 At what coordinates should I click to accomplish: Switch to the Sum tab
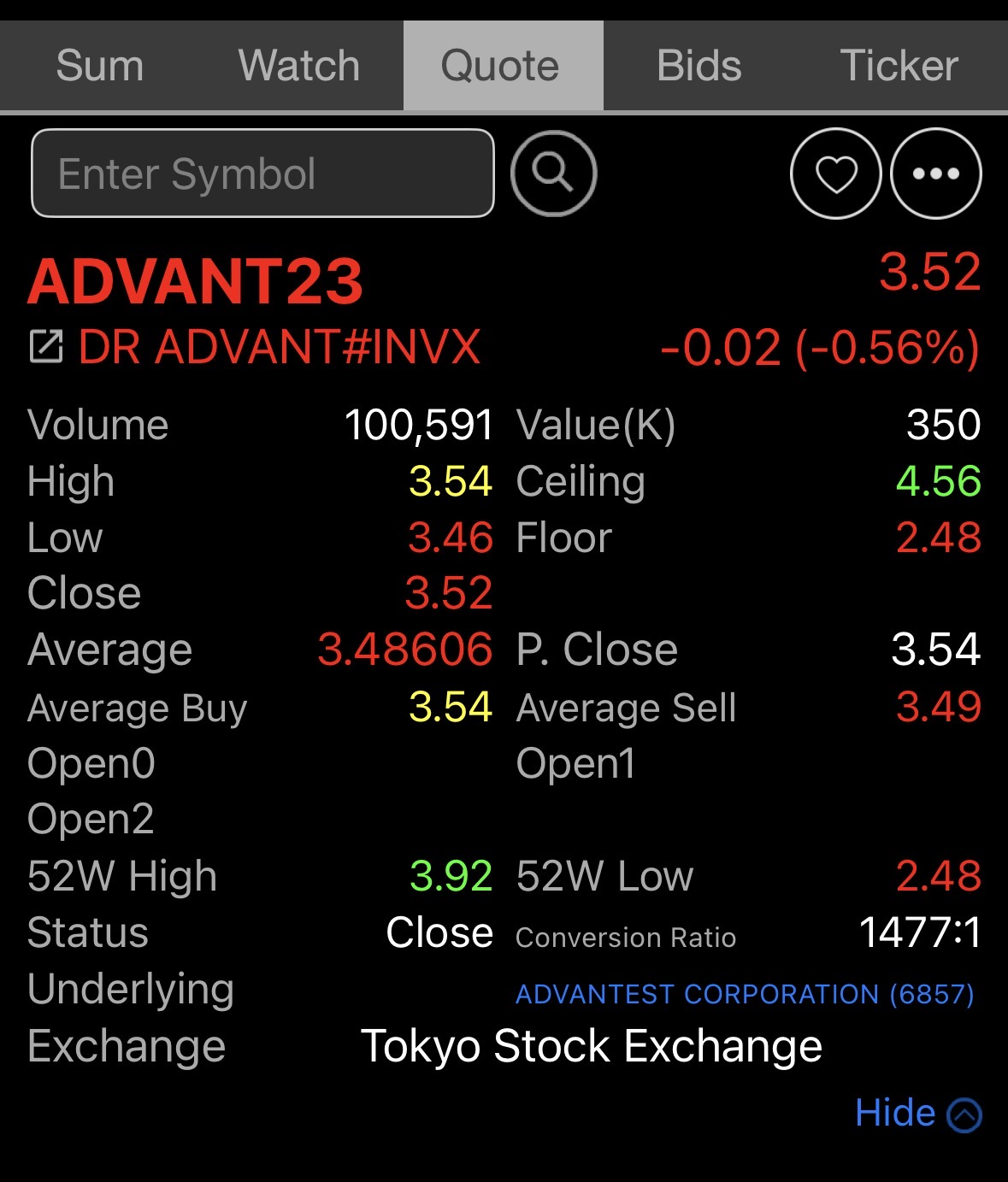[100, 67]
